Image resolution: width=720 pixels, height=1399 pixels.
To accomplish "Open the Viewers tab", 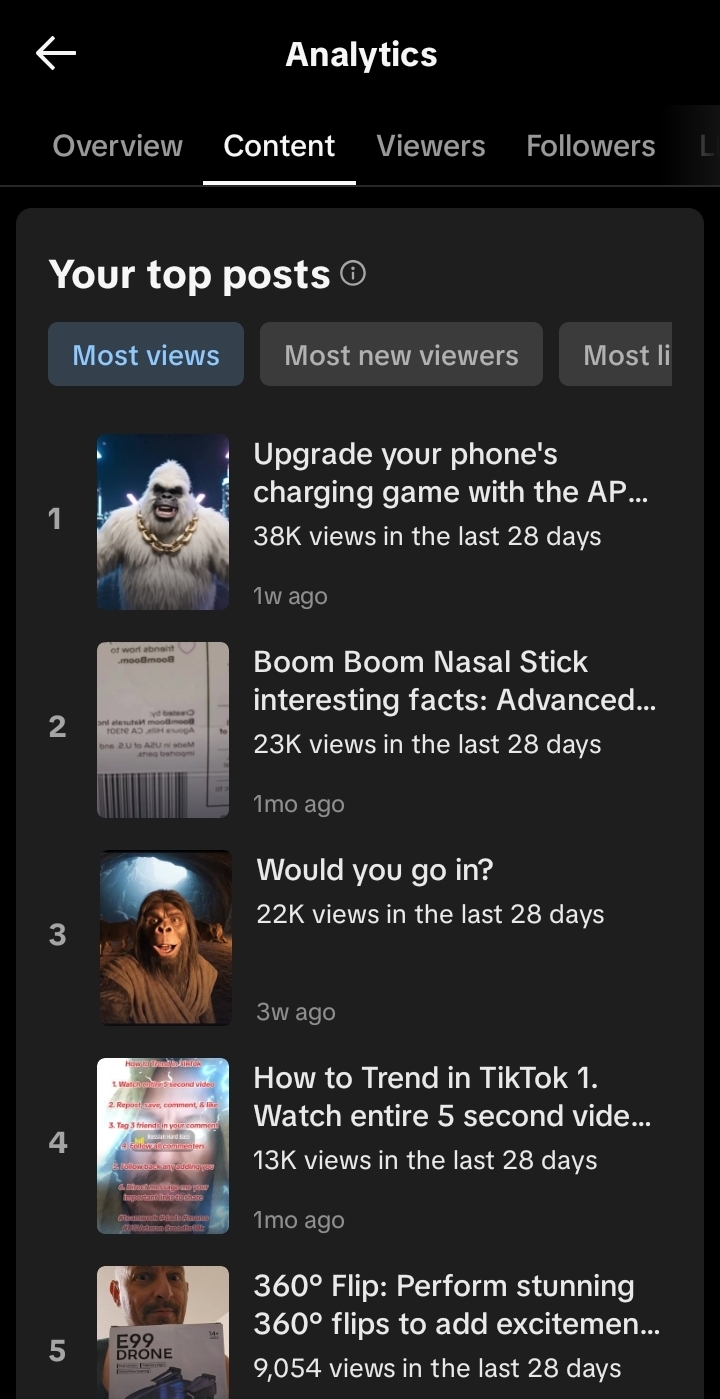I will [431, 146].
